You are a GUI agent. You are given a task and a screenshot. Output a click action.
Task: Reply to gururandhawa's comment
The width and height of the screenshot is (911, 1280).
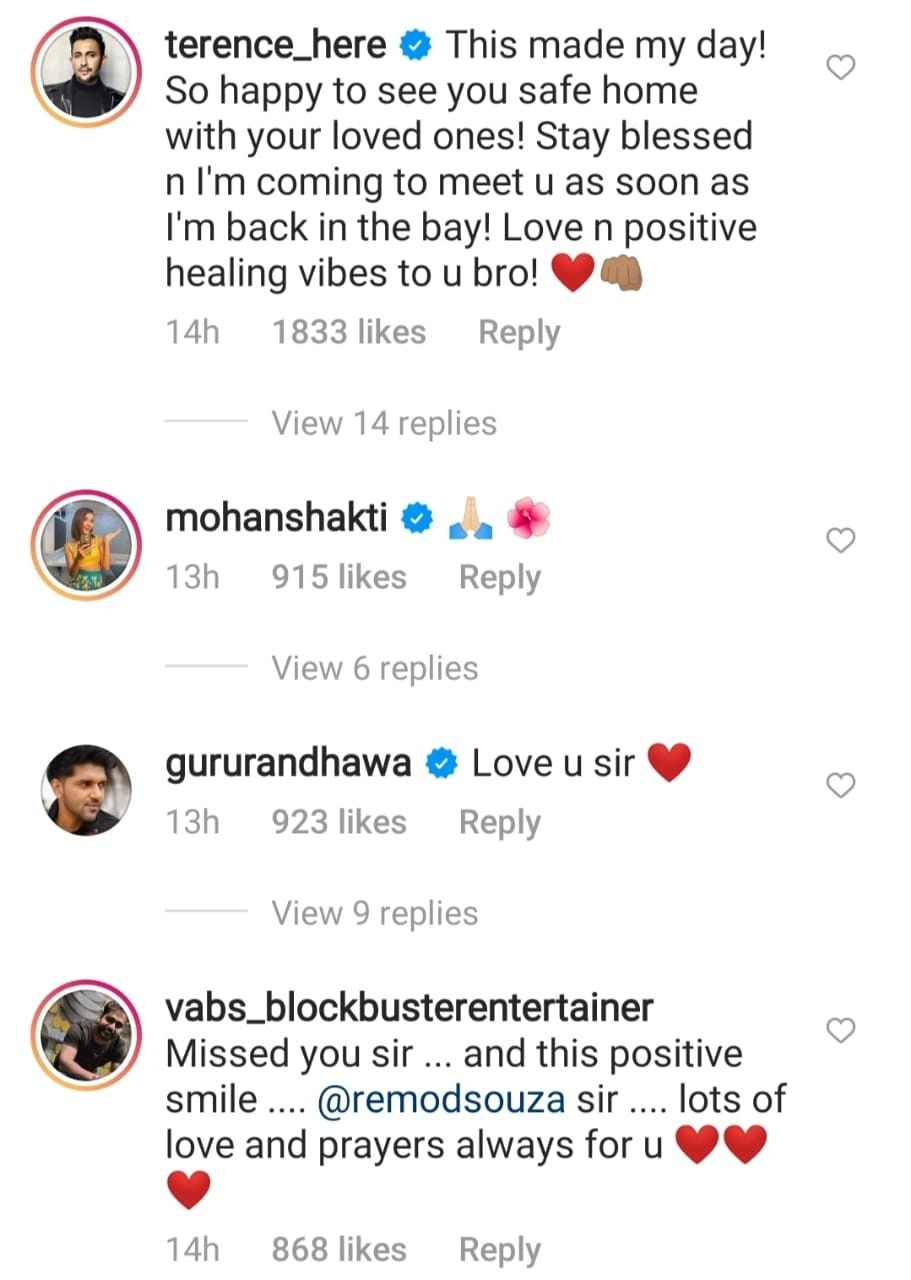click(x=499, y=823)
